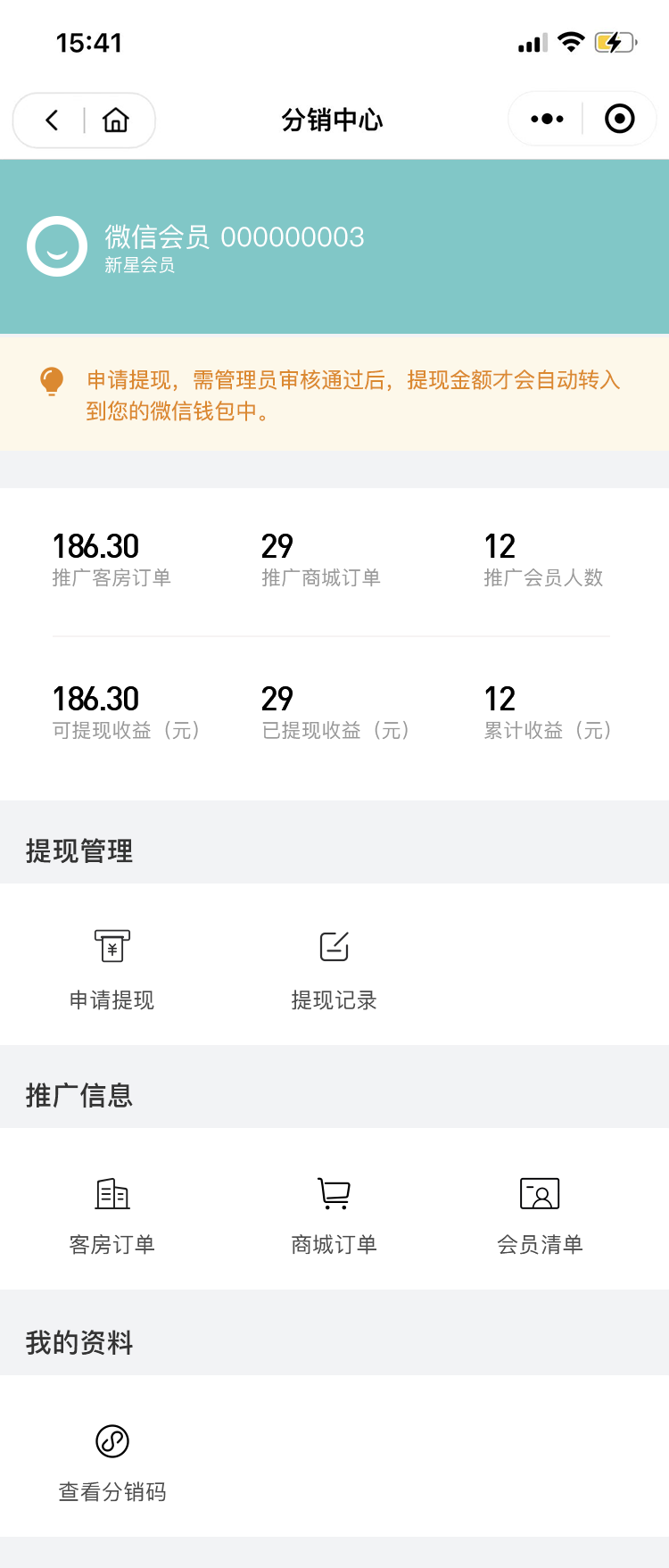Viewport: 669px width, 1568px height.
Task: View the 会员清单 member list
Action: 540,1214
